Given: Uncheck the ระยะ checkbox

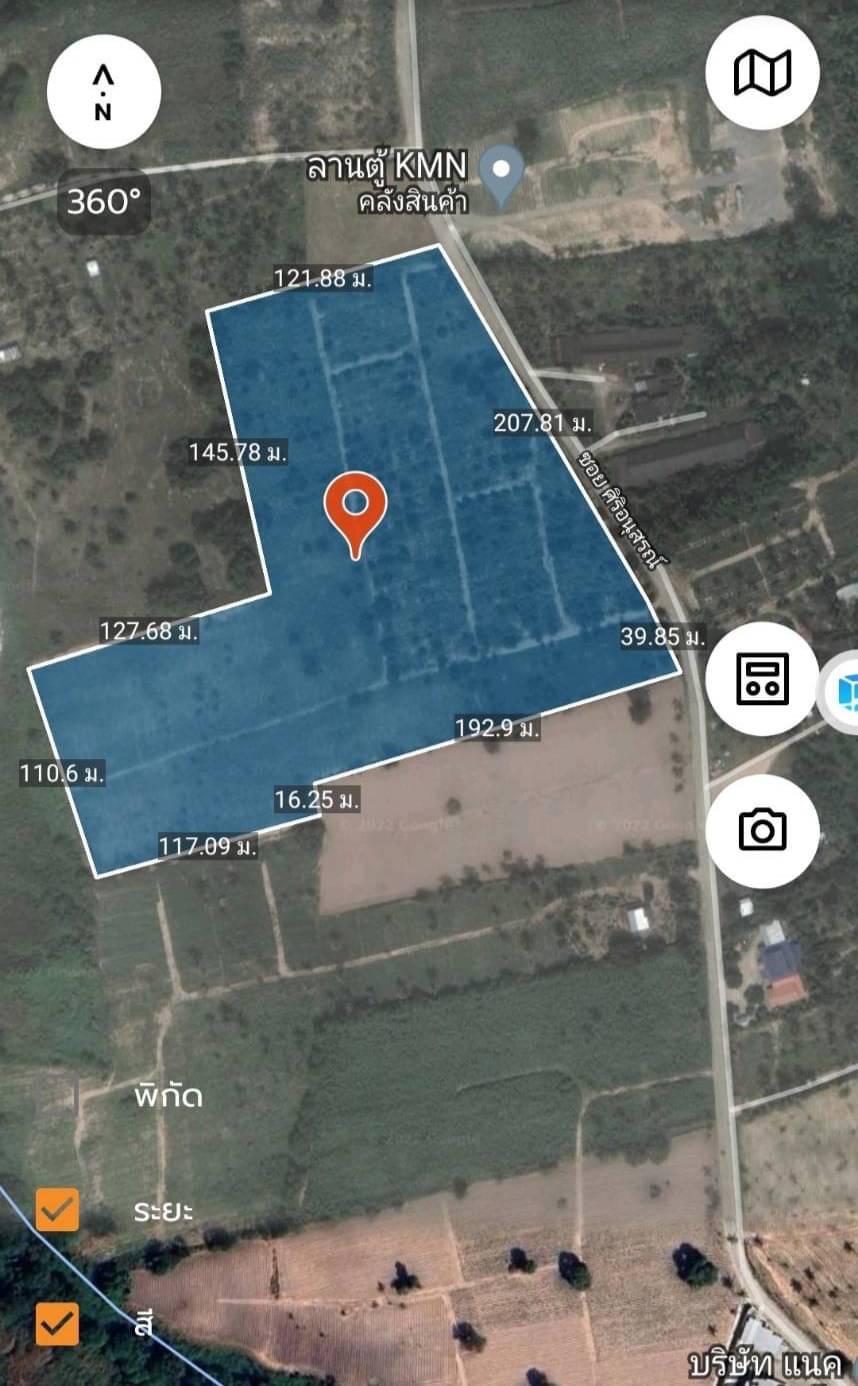Looking at the screenshot, I should (x=57, y=1210).
